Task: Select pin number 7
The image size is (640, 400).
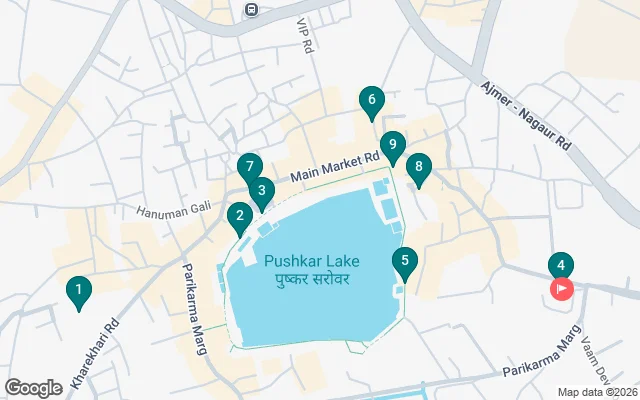Action: [x=249, y=167]
